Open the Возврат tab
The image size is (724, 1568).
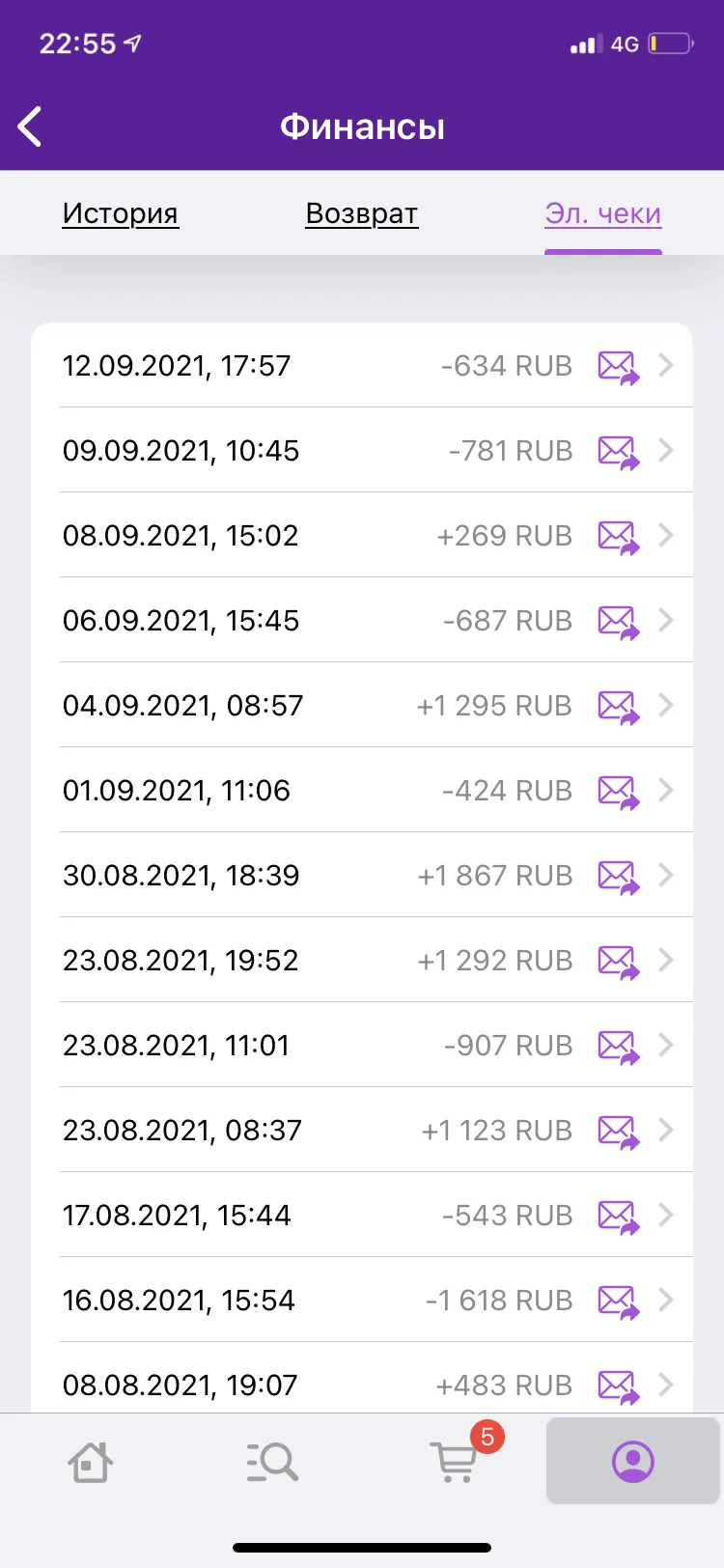pyautogui.click(x=362, y=213)
